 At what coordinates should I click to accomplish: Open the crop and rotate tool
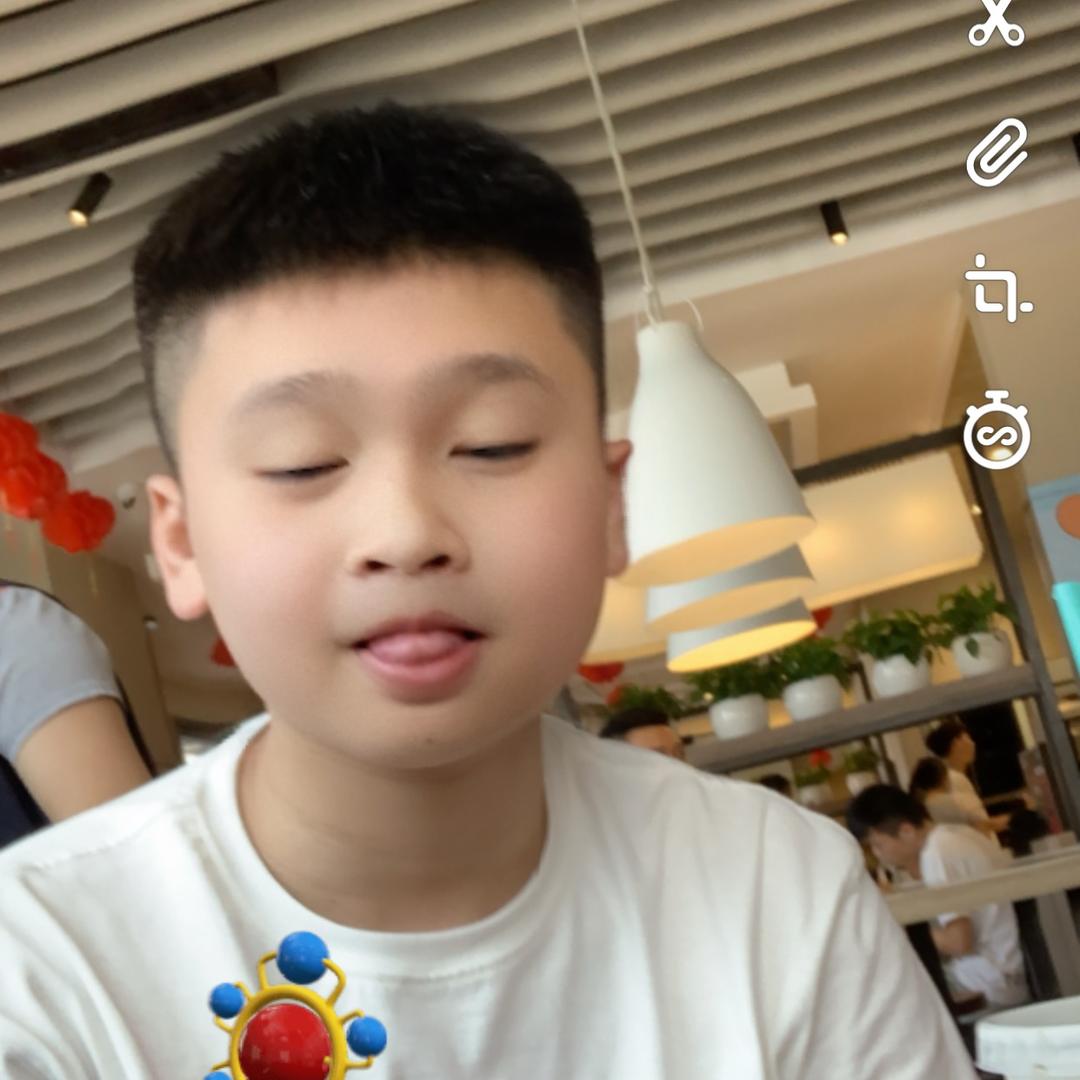pos(997,288)
